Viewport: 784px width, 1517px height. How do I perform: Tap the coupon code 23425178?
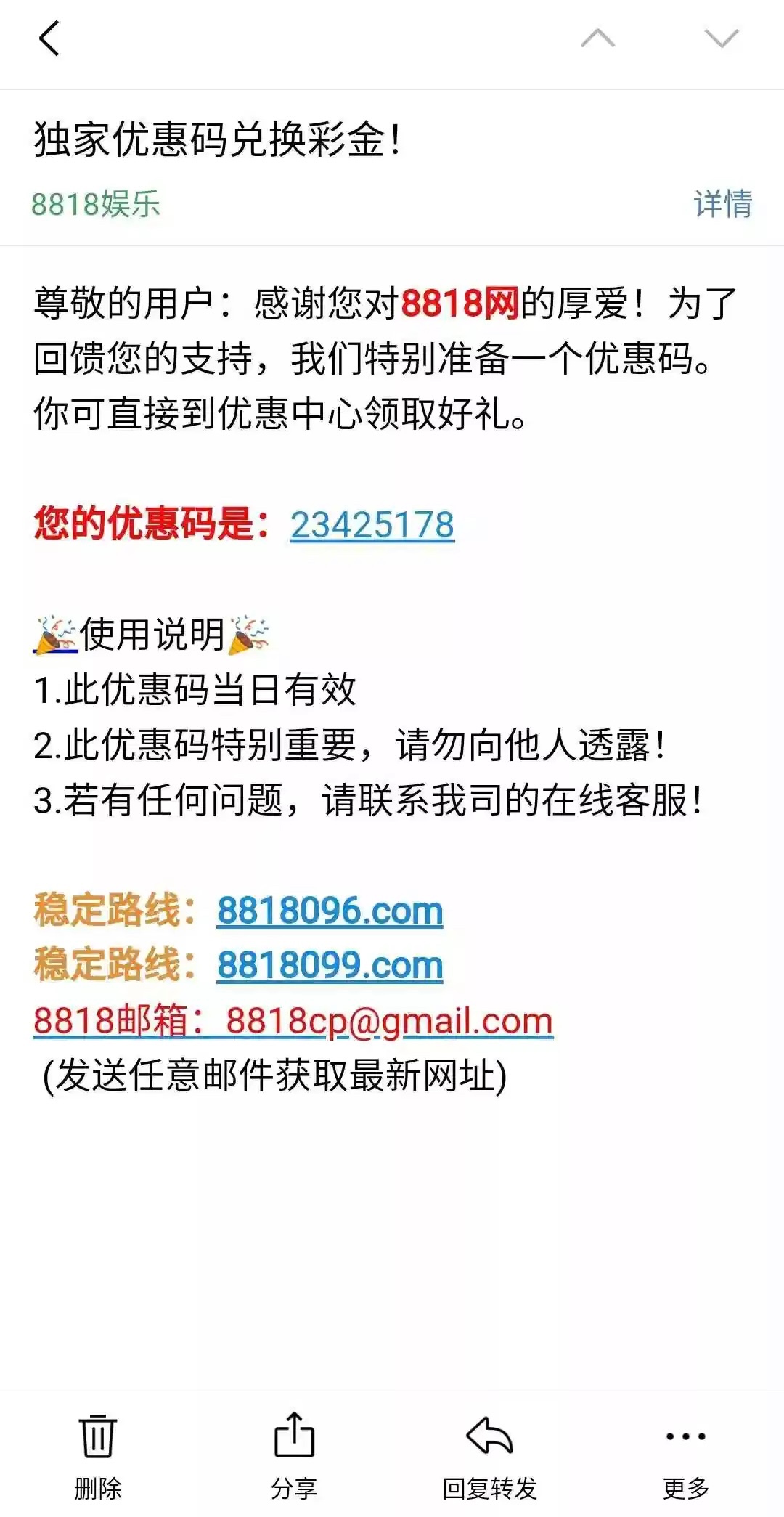tap(372, 525)
